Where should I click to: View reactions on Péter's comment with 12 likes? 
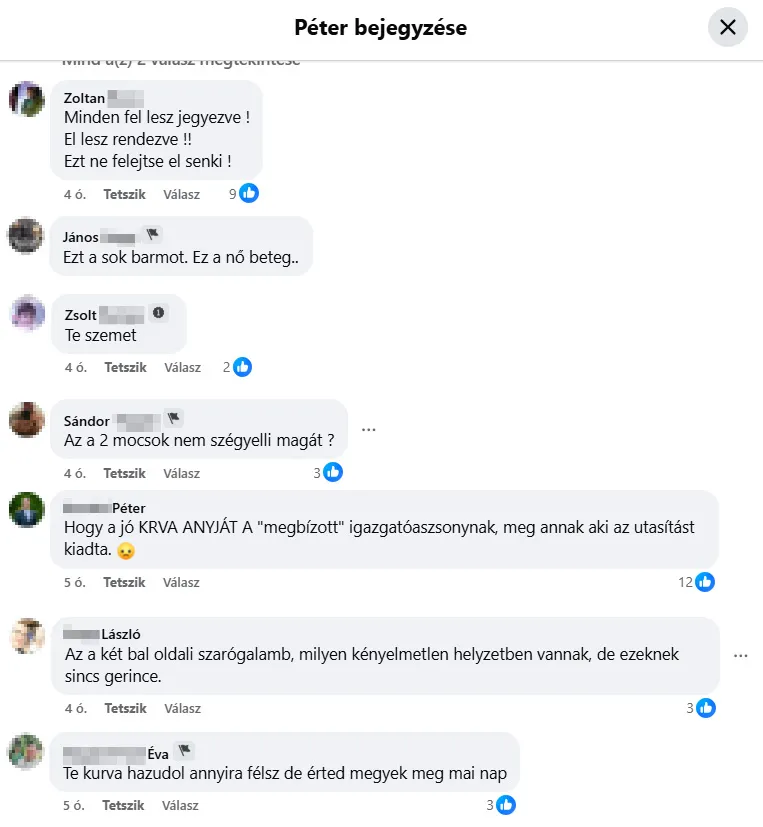696,582
